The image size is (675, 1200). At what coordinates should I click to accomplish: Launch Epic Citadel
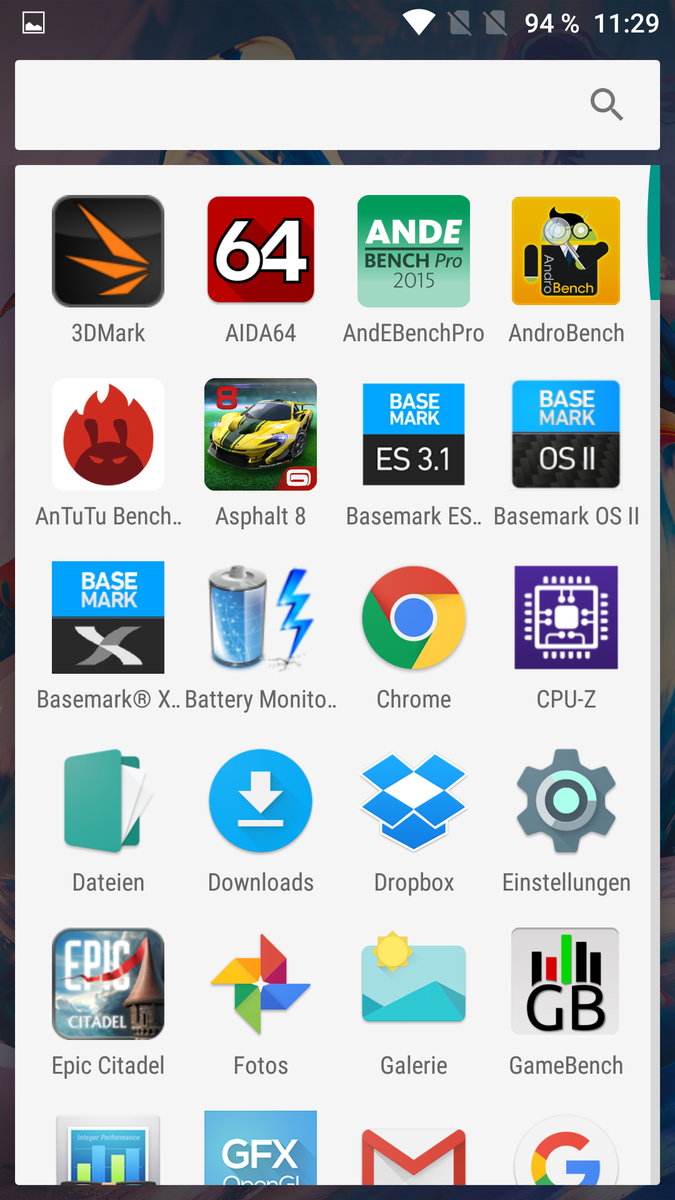click(x=108, y=984)
